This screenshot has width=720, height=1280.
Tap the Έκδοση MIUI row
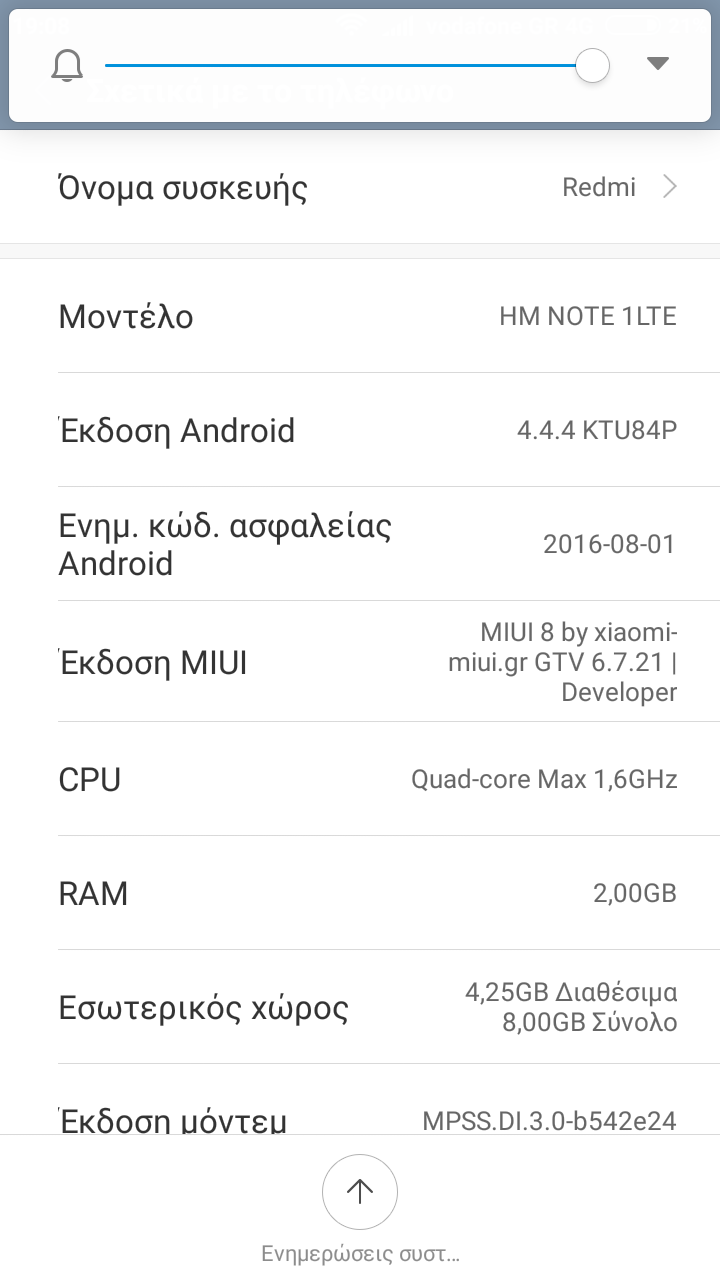click(x=360, y=662)
